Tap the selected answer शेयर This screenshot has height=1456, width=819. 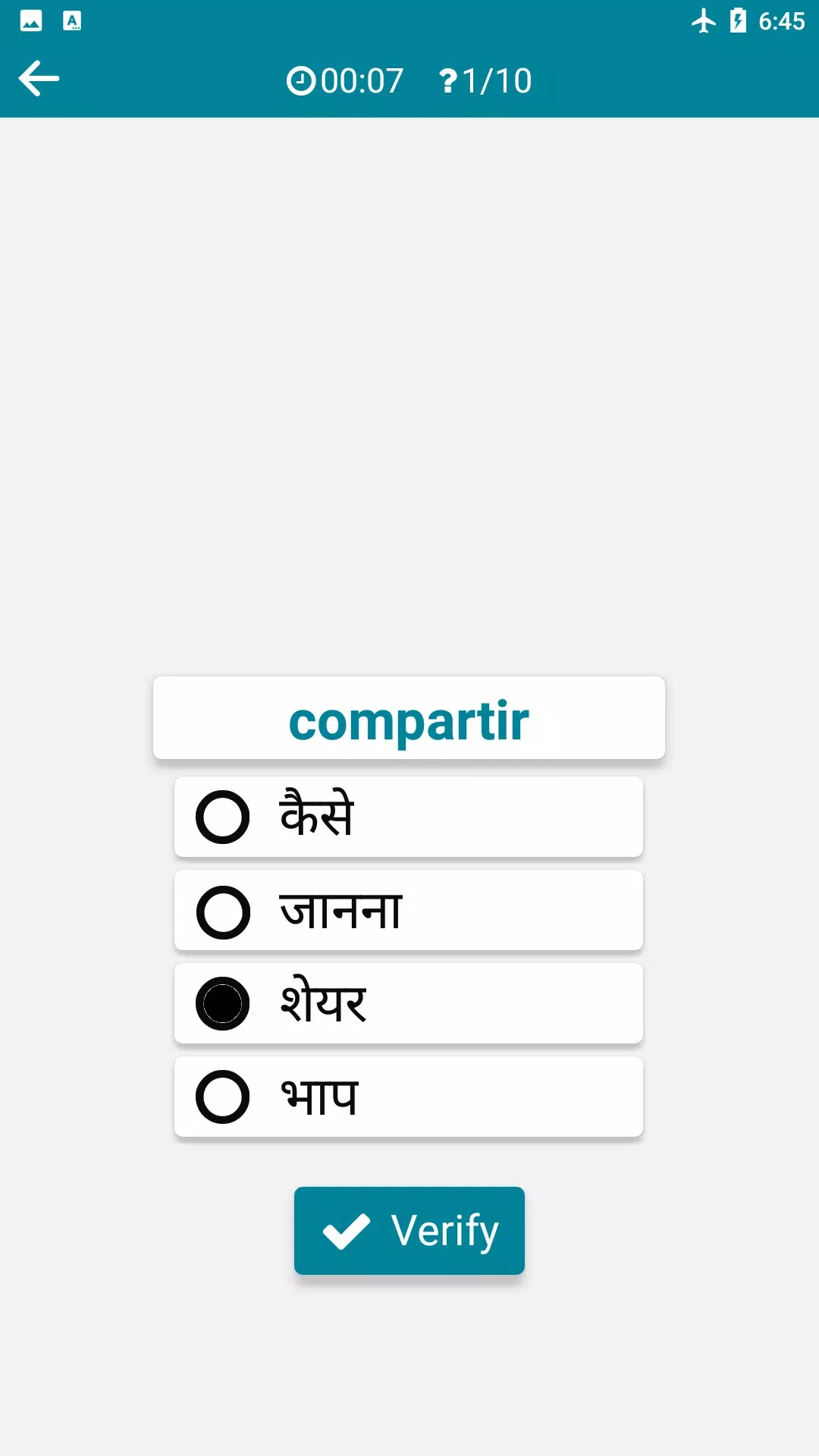408,1004
